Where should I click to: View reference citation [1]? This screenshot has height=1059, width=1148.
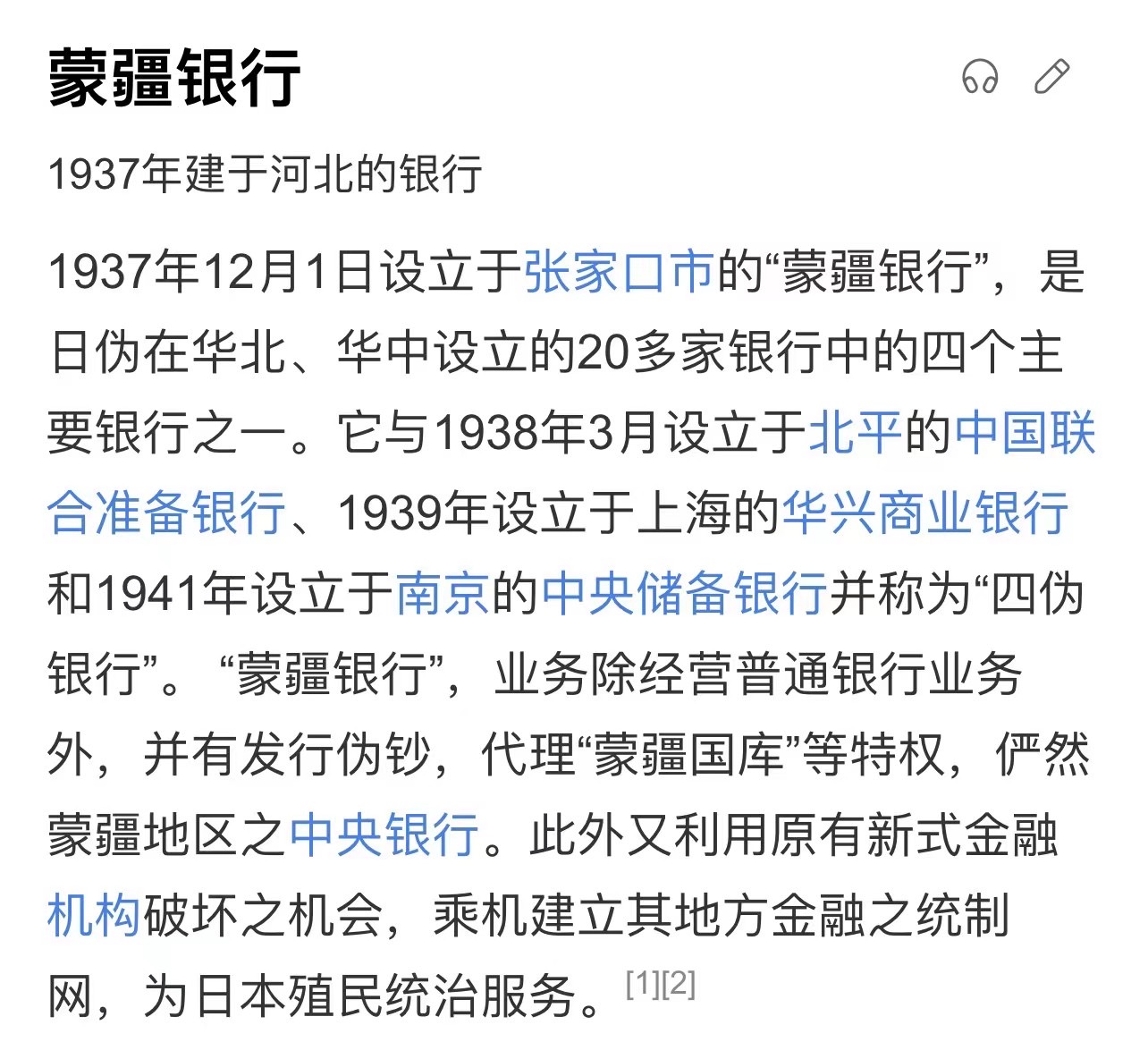(x=643, y=984)
